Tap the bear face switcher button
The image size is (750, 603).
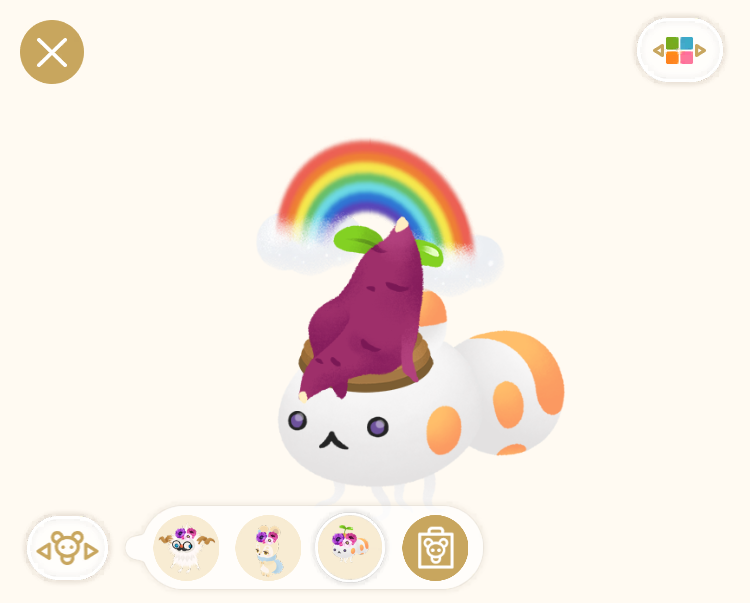(68, 549)
